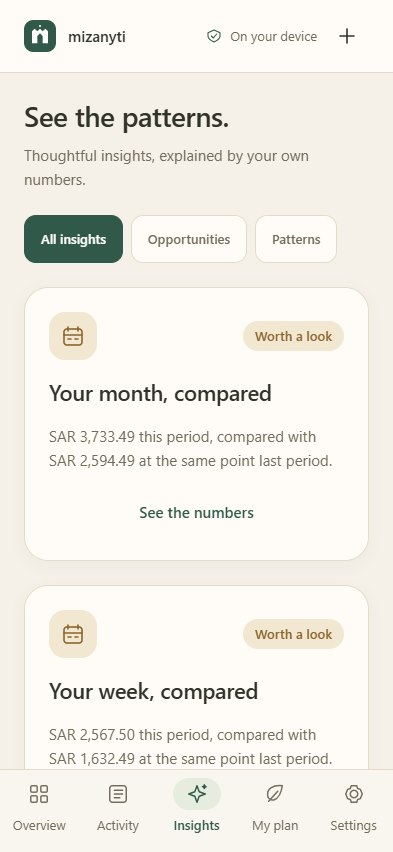Switch to the Overview tab
393x852 pixels.
coord(39,808)
